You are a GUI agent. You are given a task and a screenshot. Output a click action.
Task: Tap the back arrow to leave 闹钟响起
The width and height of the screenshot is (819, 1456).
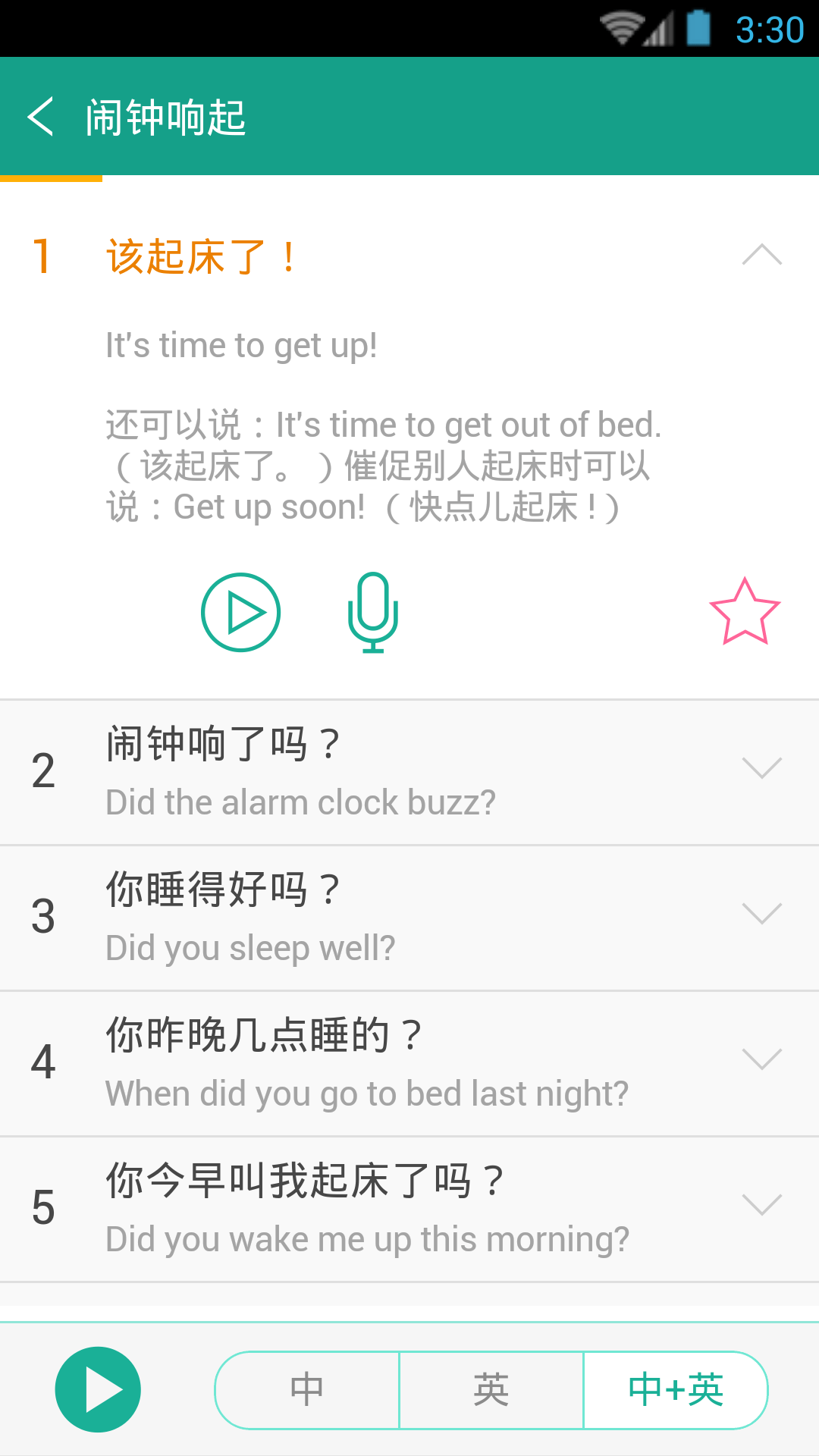40,118
